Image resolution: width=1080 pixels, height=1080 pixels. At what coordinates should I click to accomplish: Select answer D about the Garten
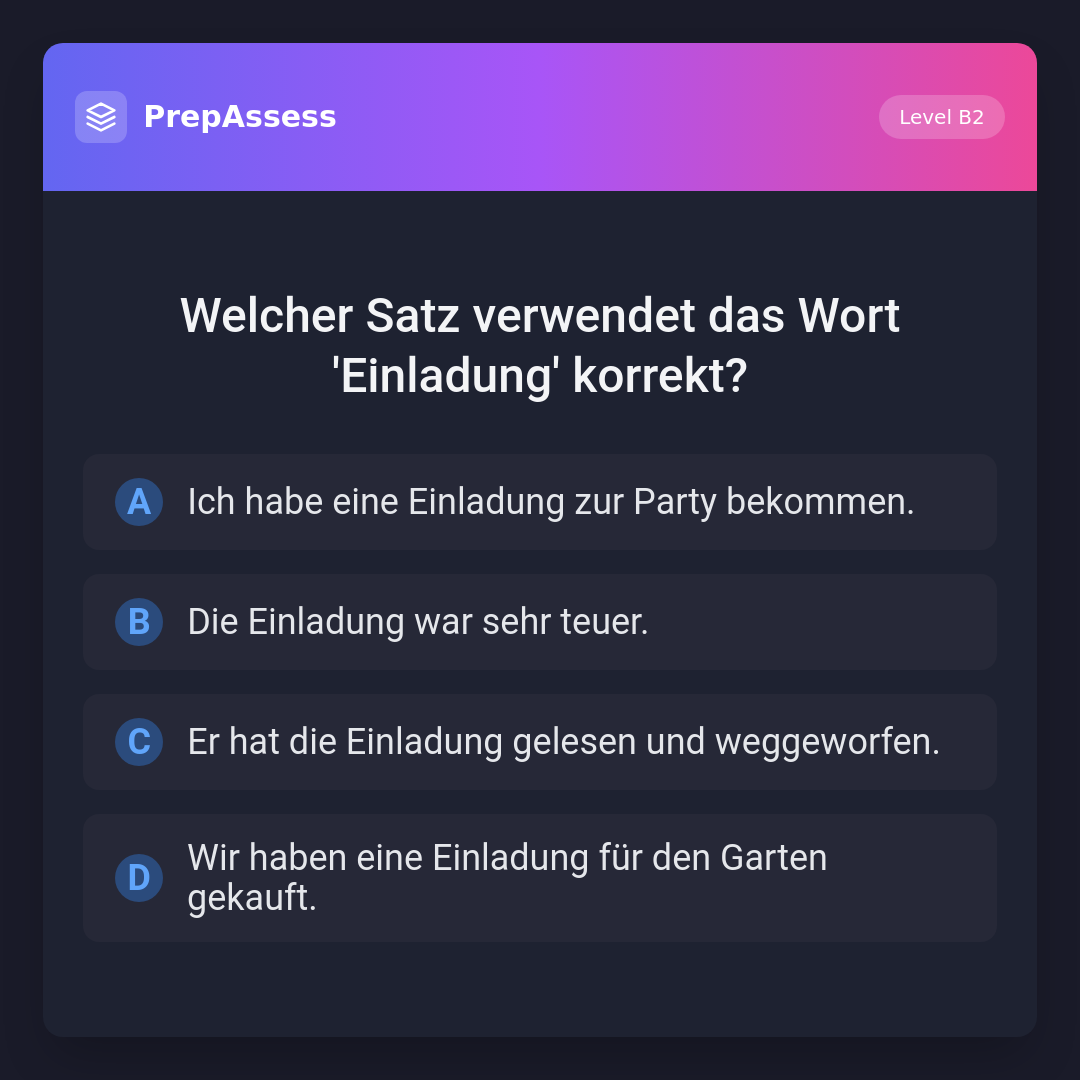[540, 878]
